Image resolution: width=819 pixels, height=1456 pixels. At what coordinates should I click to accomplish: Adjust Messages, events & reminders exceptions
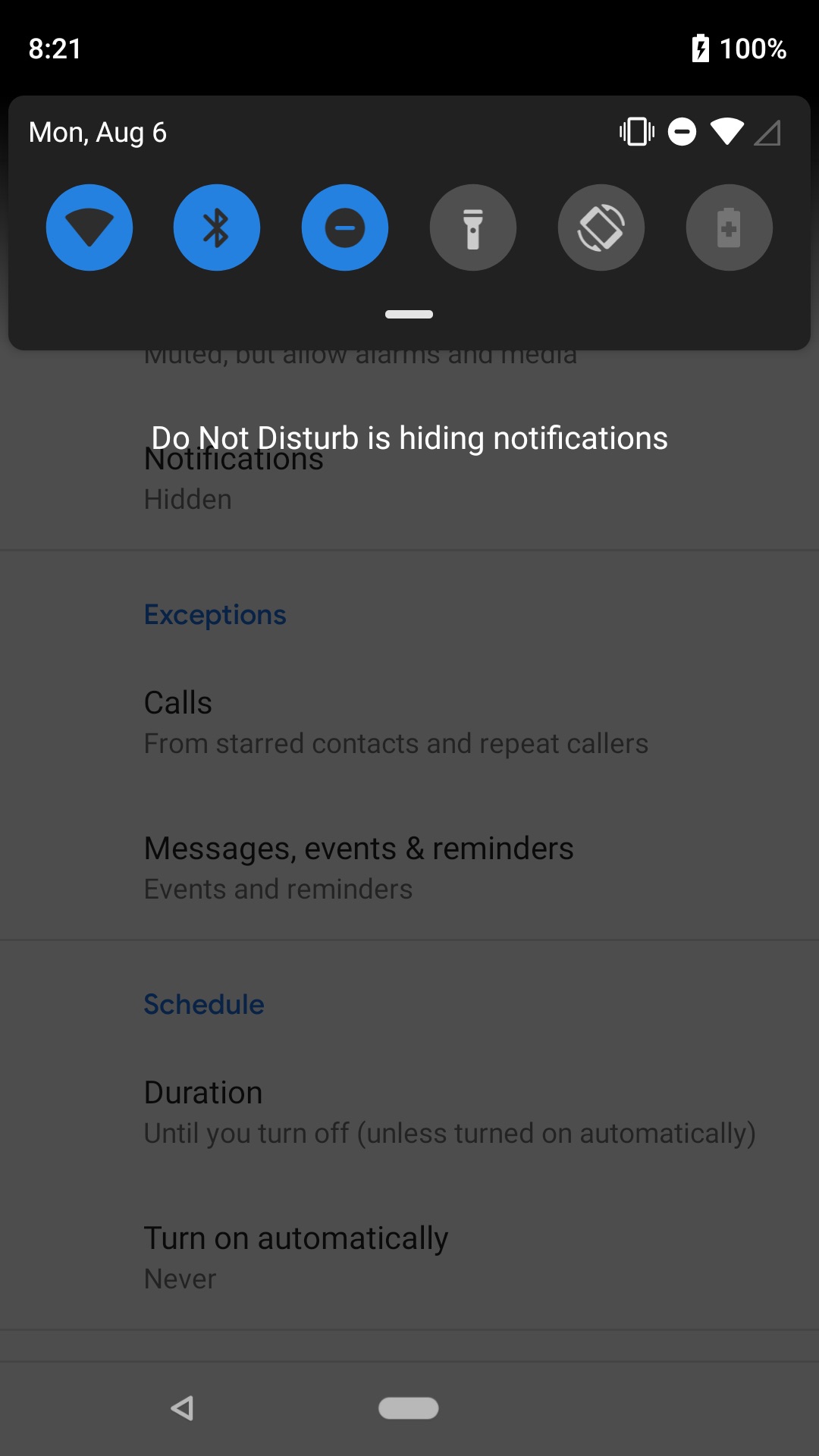point(409,866)
